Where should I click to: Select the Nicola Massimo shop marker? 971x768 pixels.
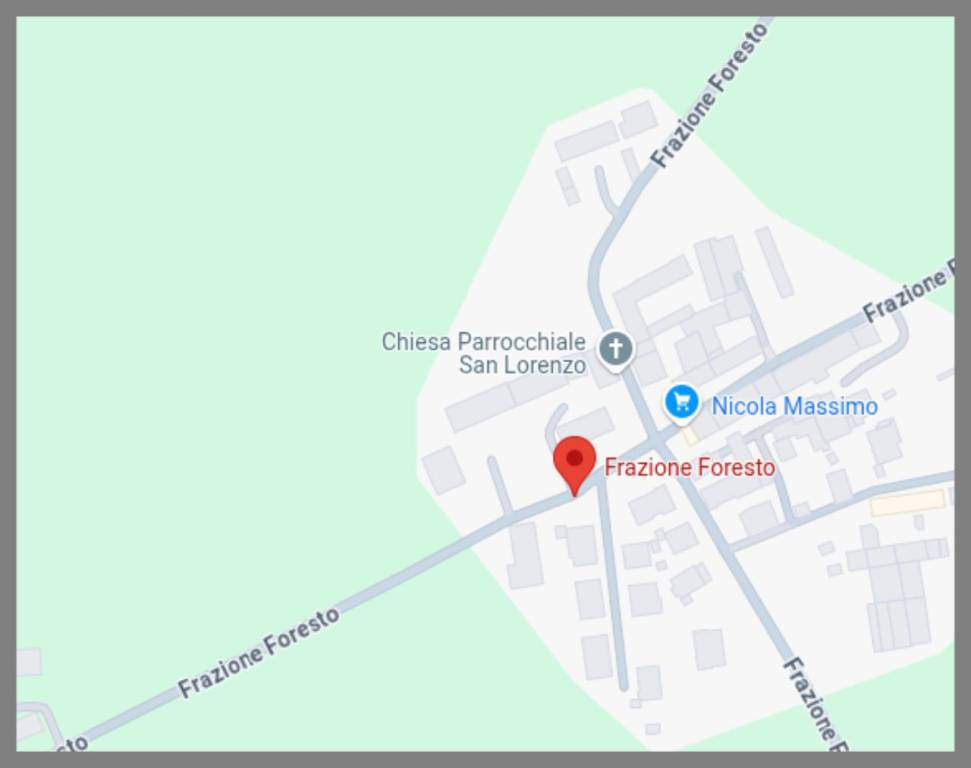pos(682,403)
